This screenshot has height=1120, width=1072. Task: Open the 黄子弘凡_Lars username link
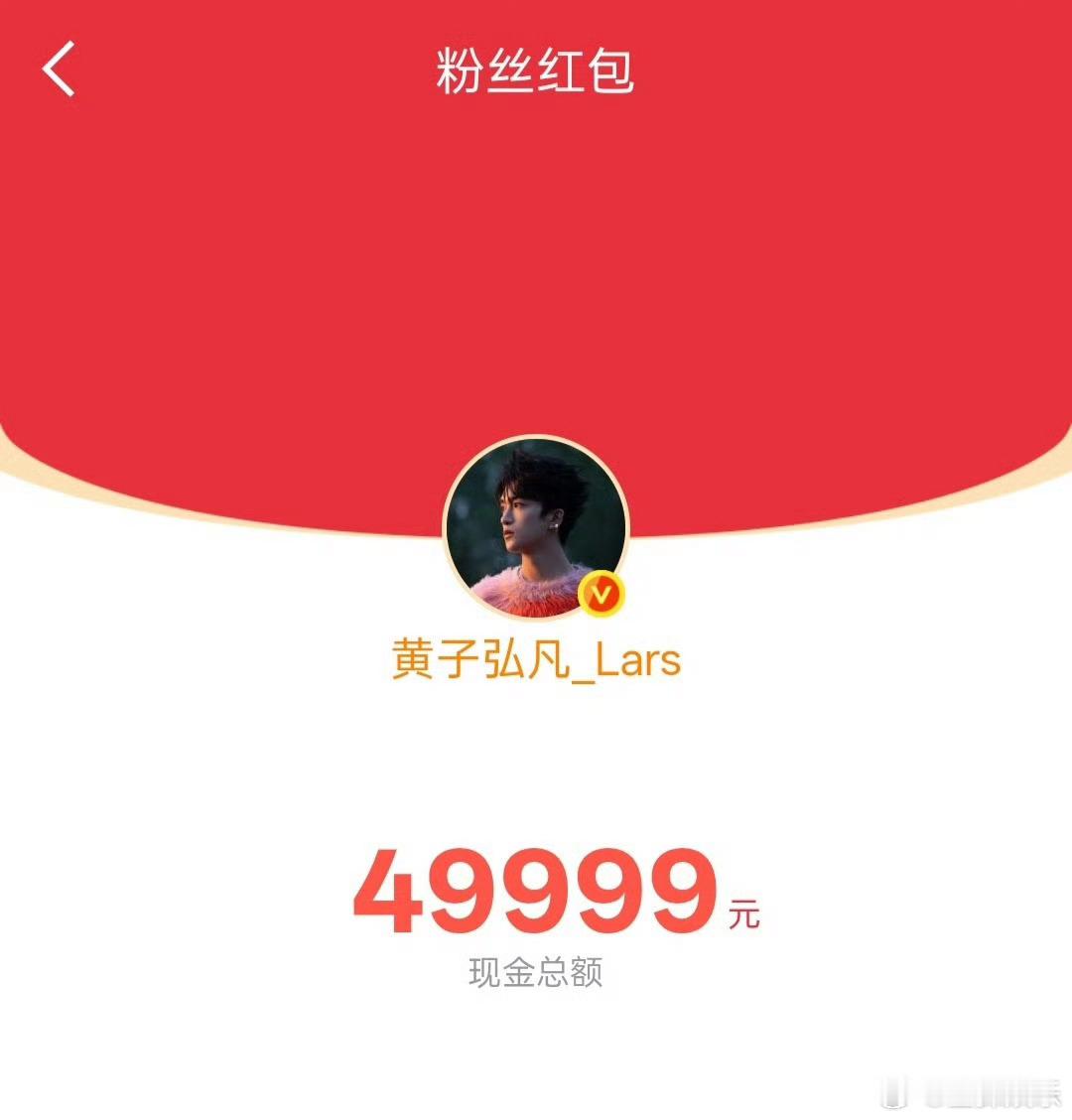pyautogui.click(x=536, y=657)
